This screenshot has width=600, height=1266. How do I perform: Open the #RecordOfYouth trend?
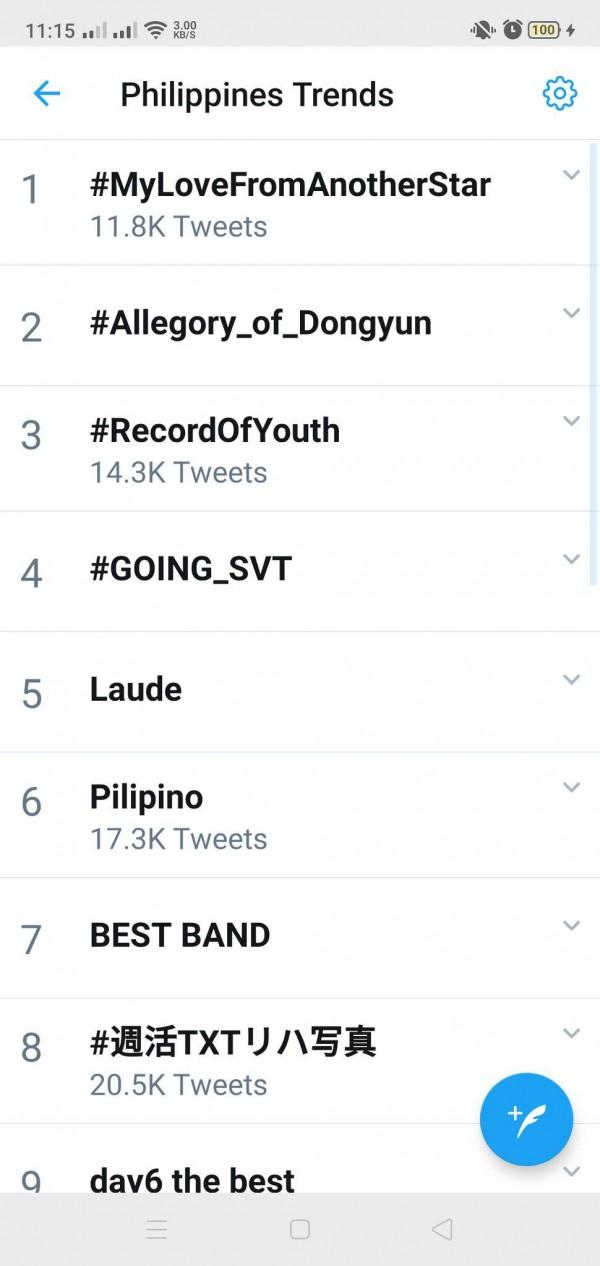pyautogui.click(x=215, y=431)
